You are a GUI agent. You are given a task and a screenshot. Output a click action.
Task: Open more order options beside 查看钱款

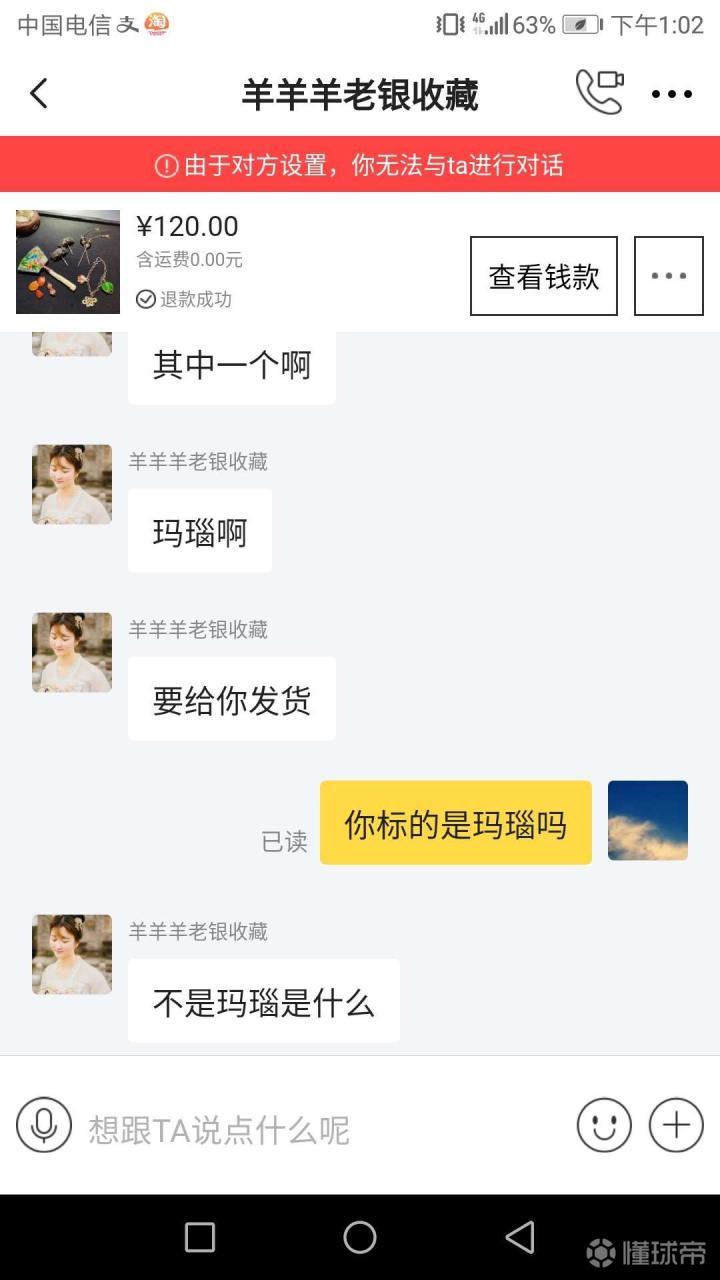point(669,276)
